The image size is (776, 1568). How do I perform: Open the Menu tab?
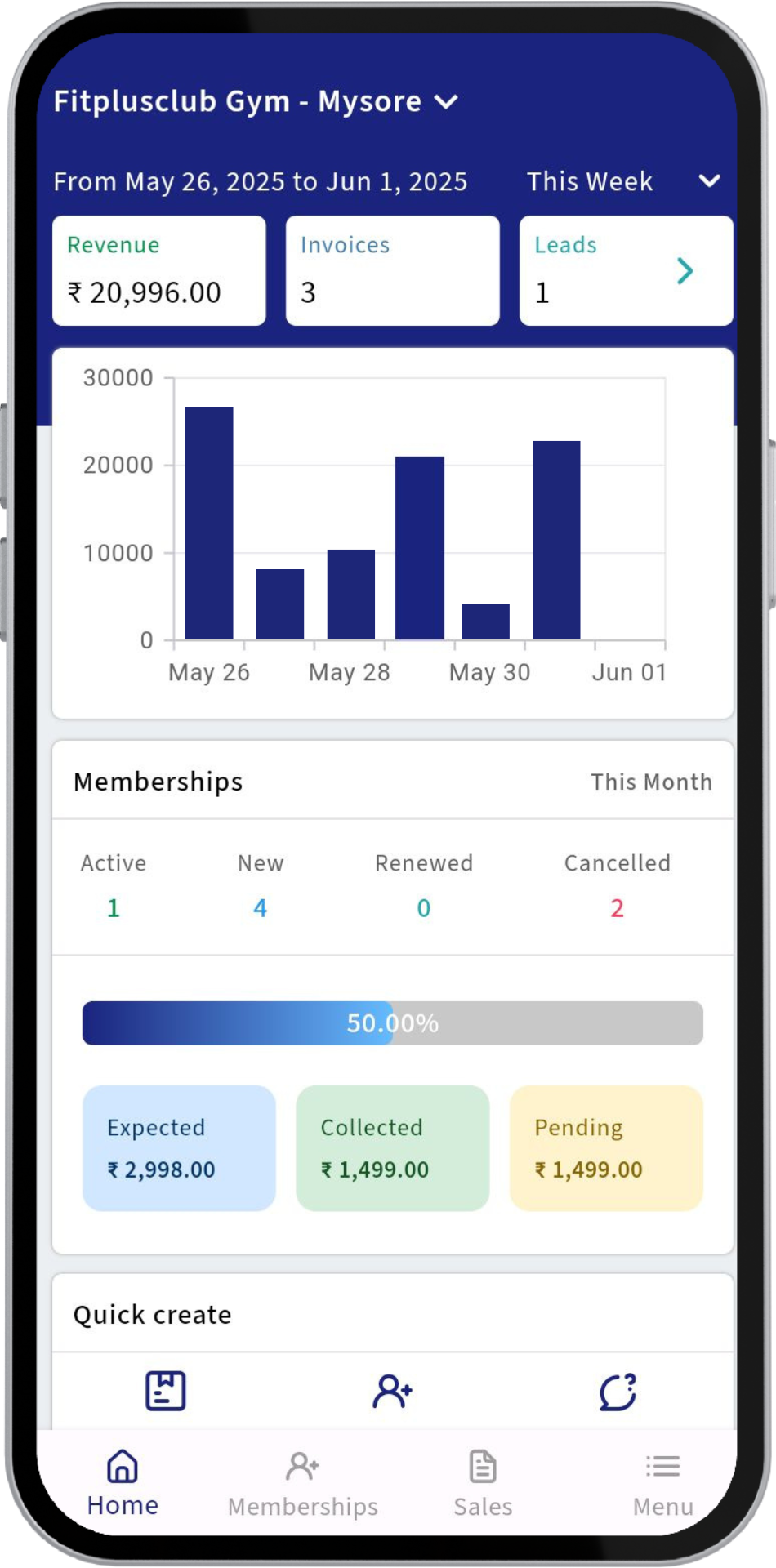point(662,1483)
